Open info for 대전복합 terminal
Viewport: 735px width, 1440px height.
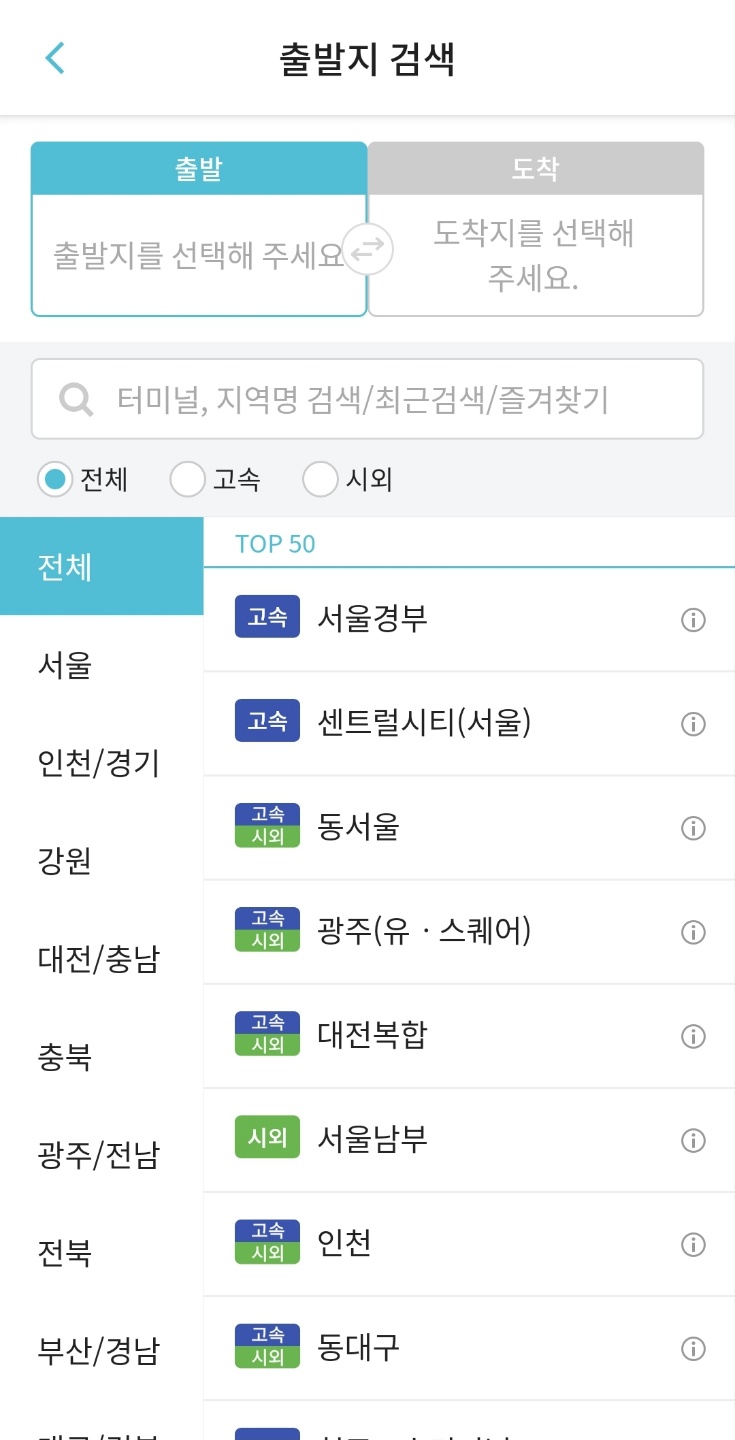(693, 1036)
